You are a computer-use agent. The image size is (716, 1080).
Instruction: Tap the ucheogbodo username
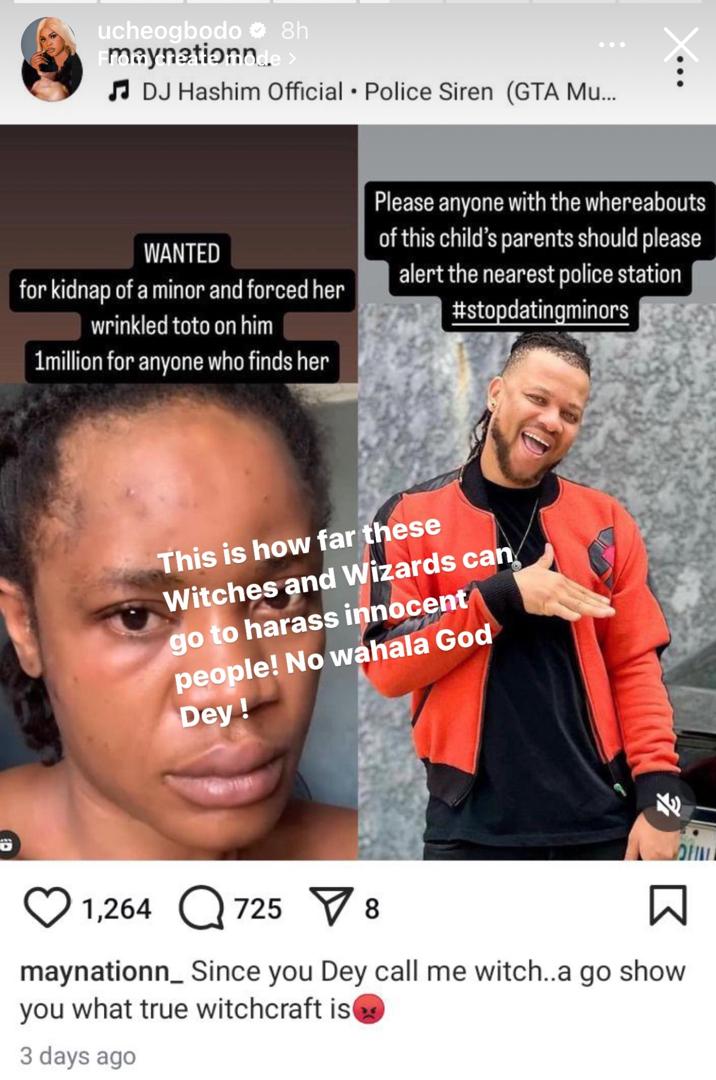click(169, 31)
